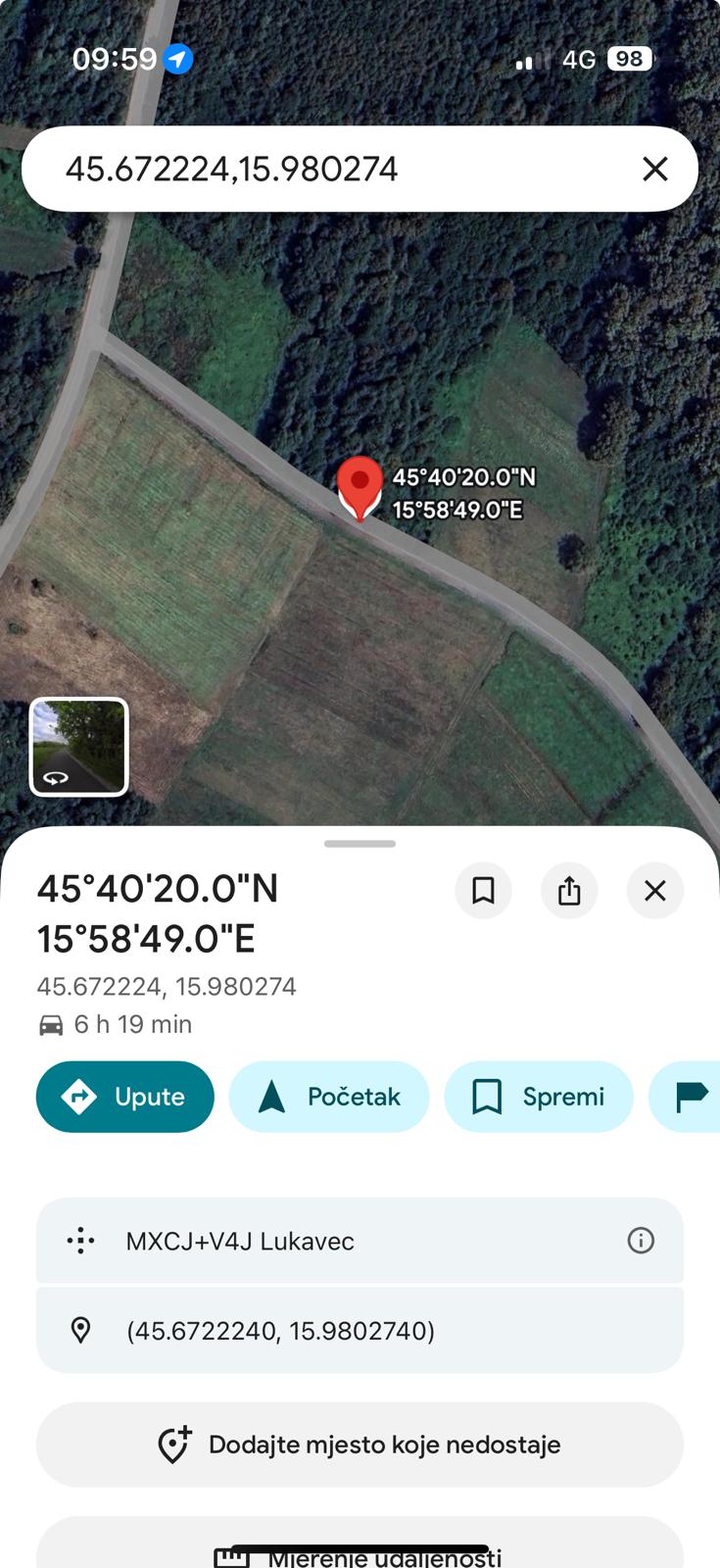Share this dropped pin location
720x1568 pixels.
(x=569, y=891)
